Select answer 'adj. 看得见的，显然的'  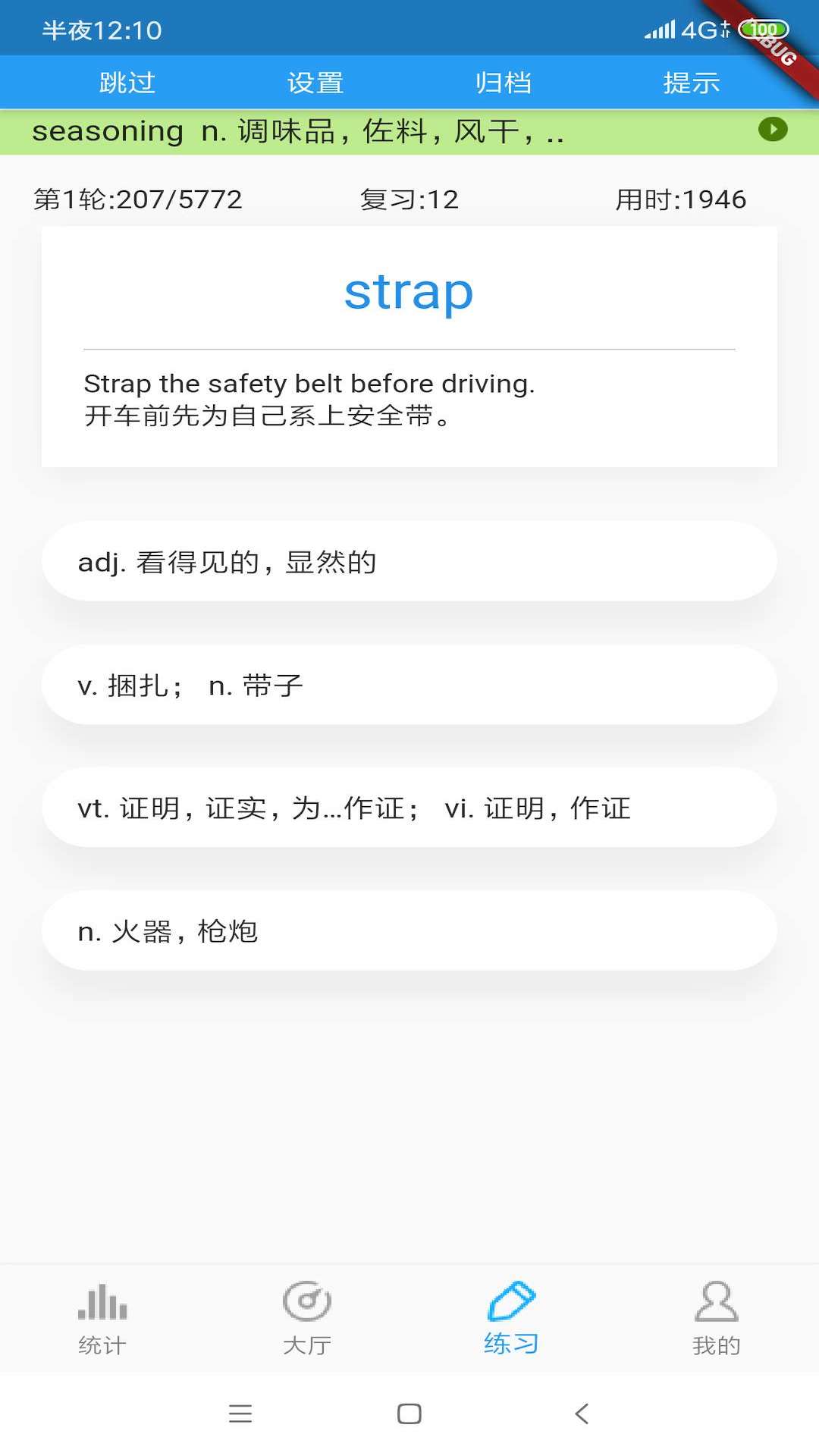[x=409, y=562]
